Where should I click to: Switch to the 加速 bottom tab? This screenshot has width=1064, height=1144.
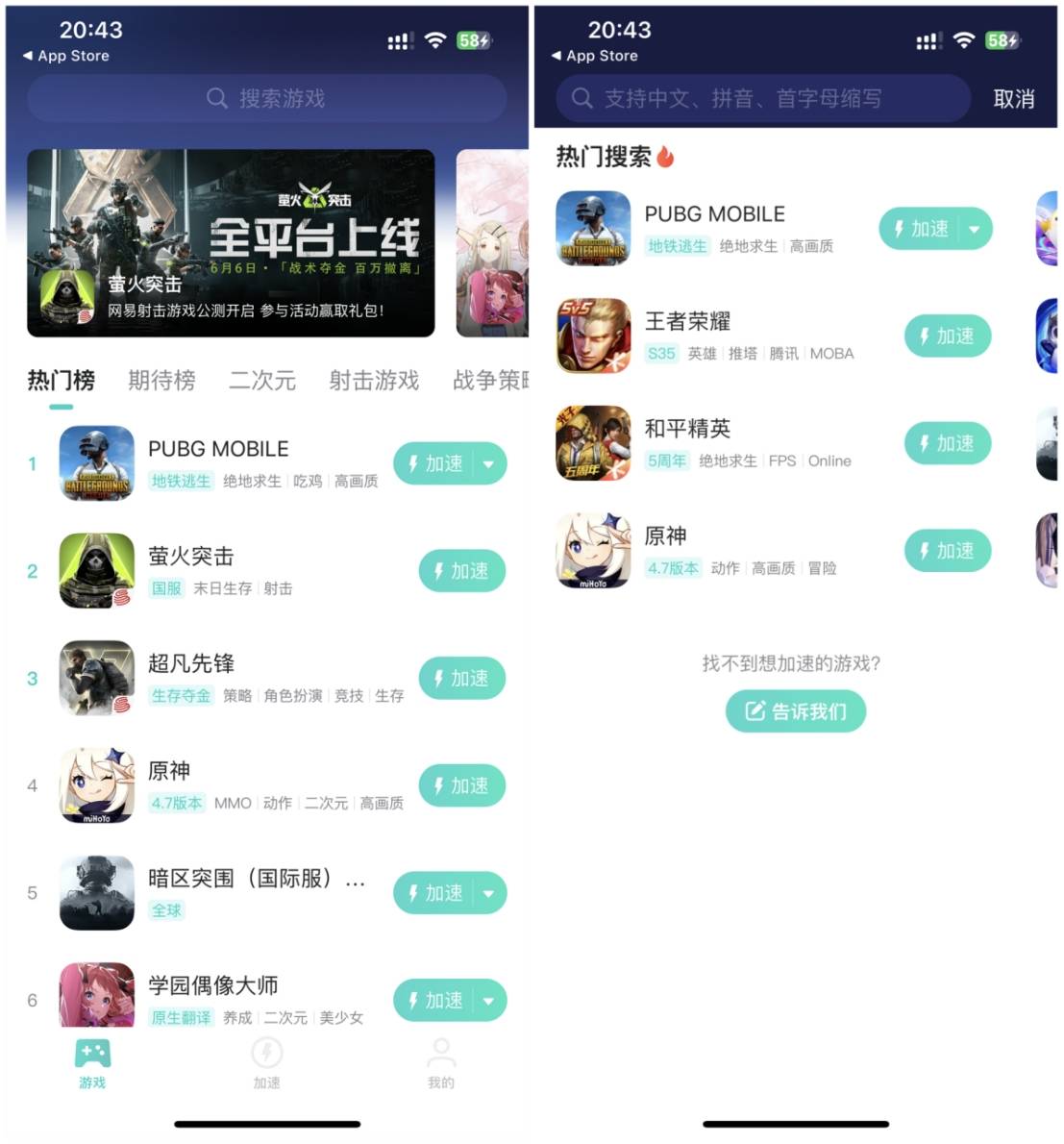point(266,1063)
